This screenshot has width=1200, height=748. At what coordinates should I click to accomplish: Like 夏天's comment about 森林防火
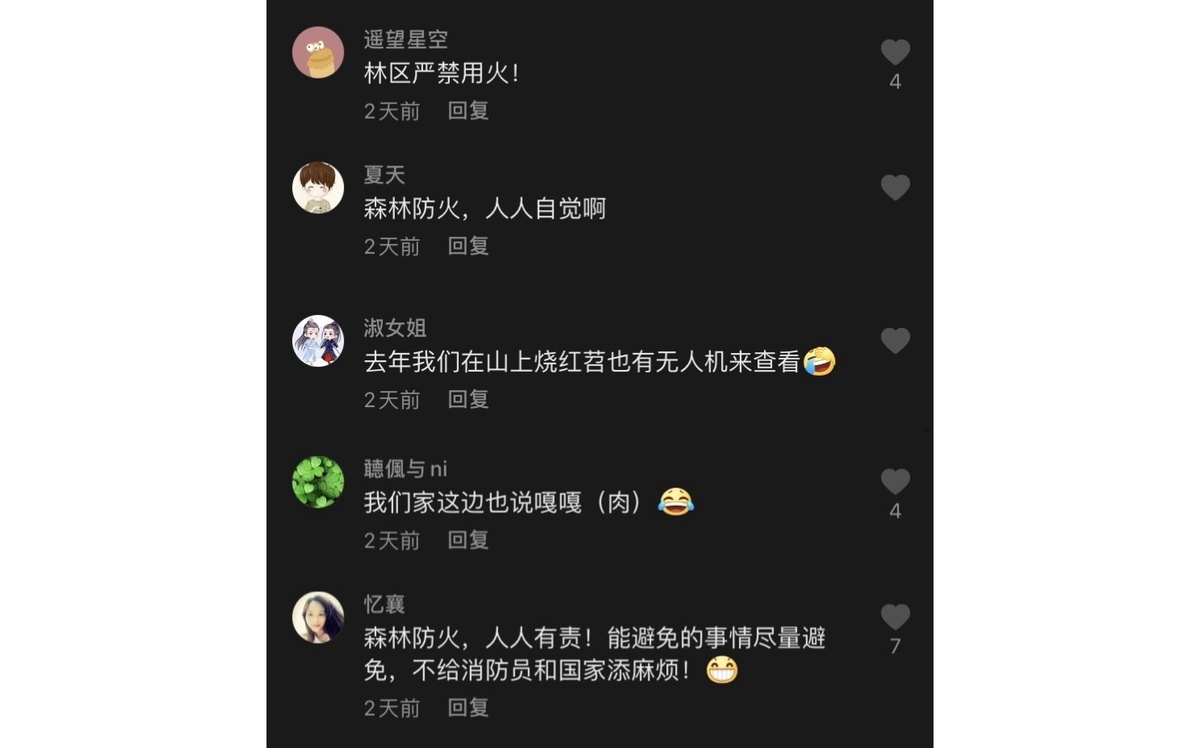895,187
